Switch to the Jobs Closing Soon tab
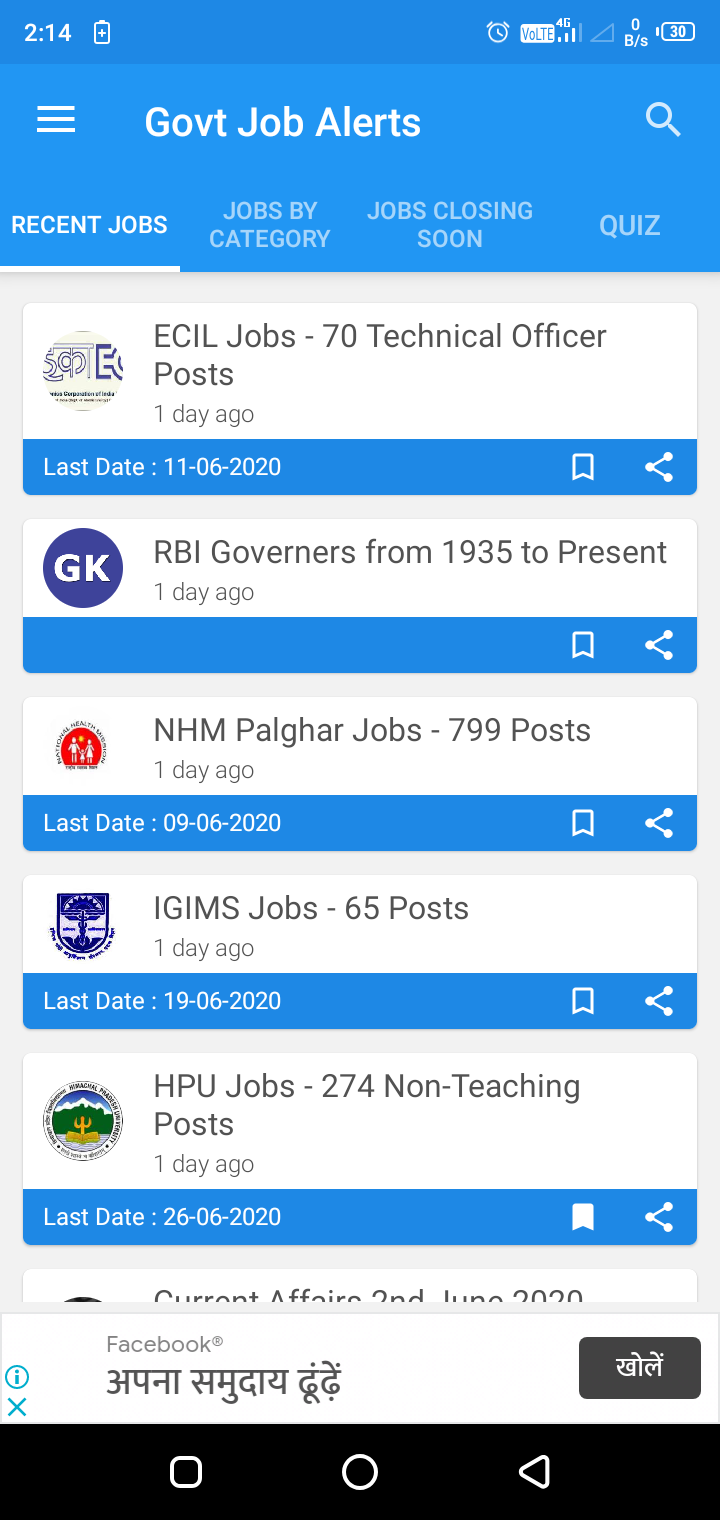This screenshot has height=1520, width=720. [x=449, y=225]
